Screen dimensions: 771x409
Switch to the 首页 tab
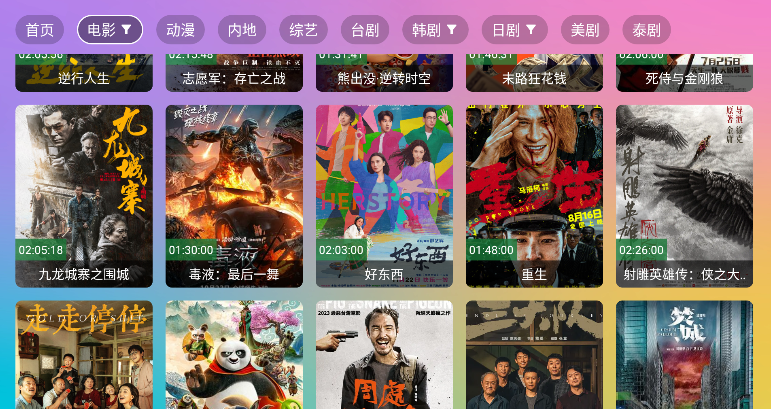point(40,30)
